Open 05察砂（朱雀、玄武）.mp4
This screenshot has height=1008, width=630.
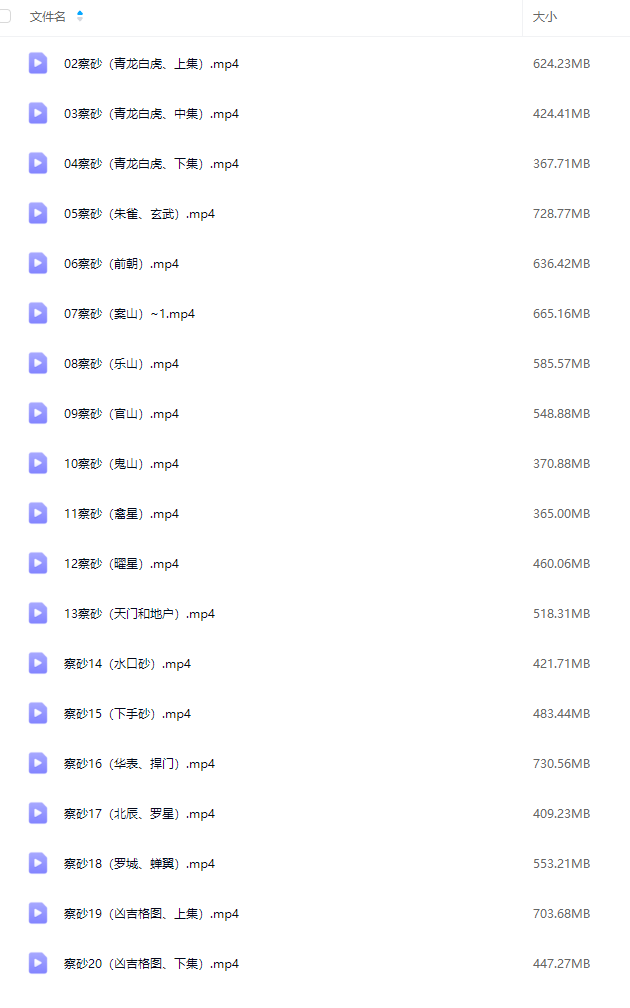pyautogui.click(x=139, y=214)
